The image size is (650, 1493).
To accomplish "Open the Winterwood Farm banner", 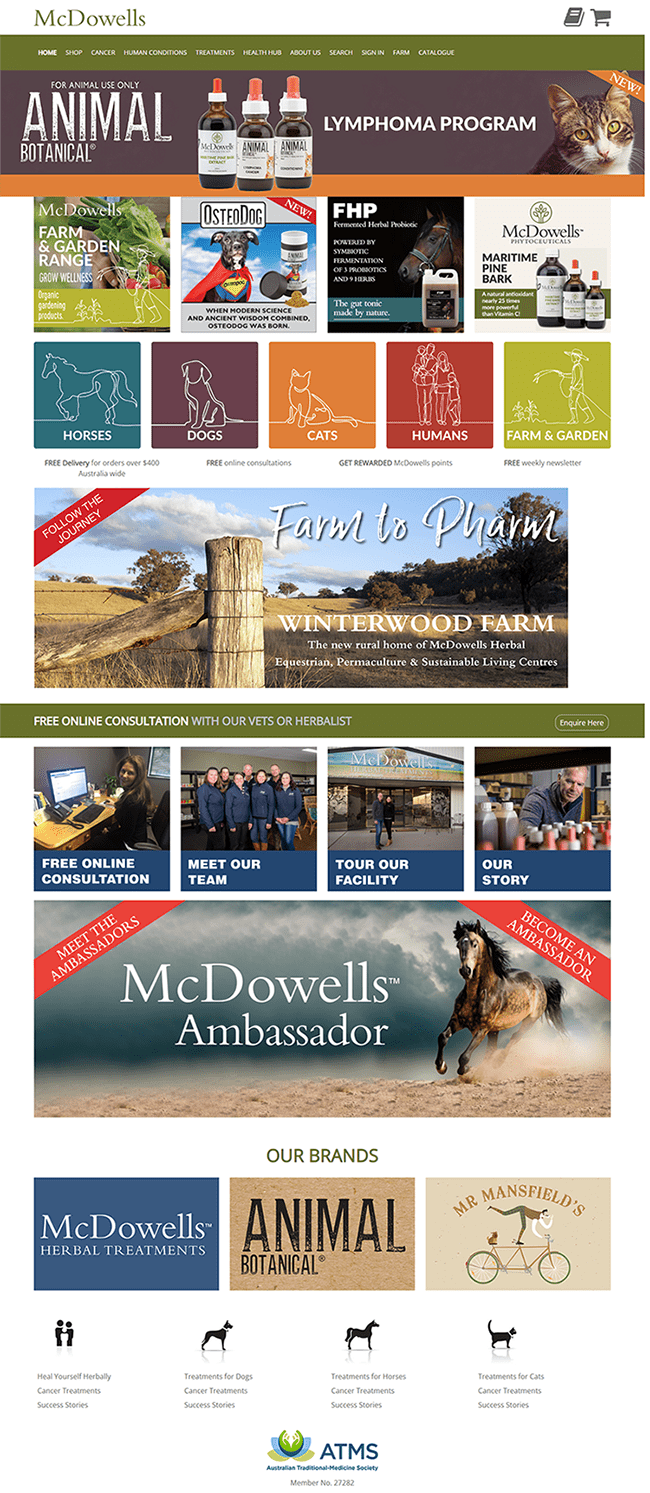I will [x=301, y=587].
